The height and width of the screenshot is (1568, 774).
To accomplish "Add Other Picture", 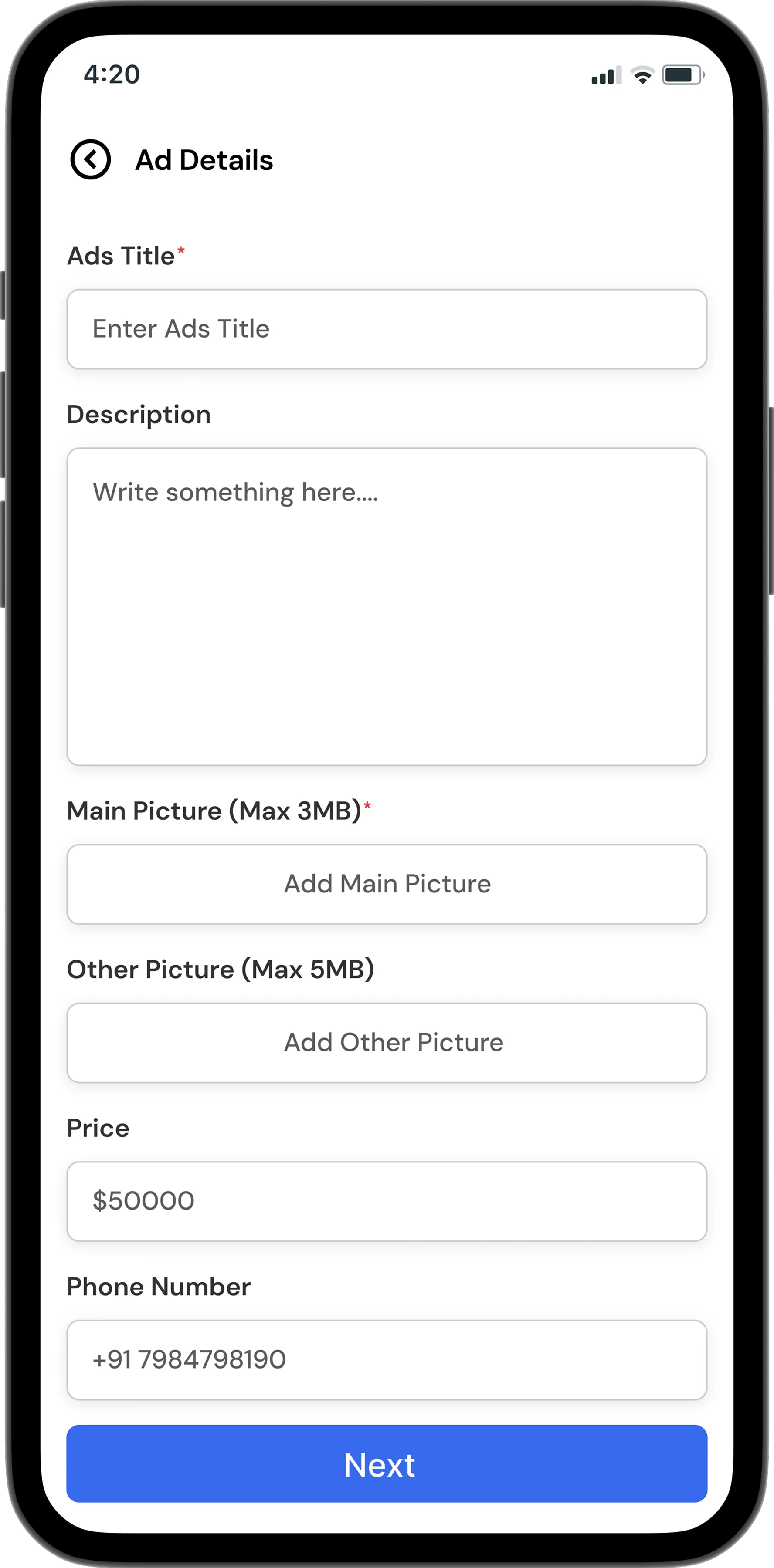I will click(x=387, y=1043).
